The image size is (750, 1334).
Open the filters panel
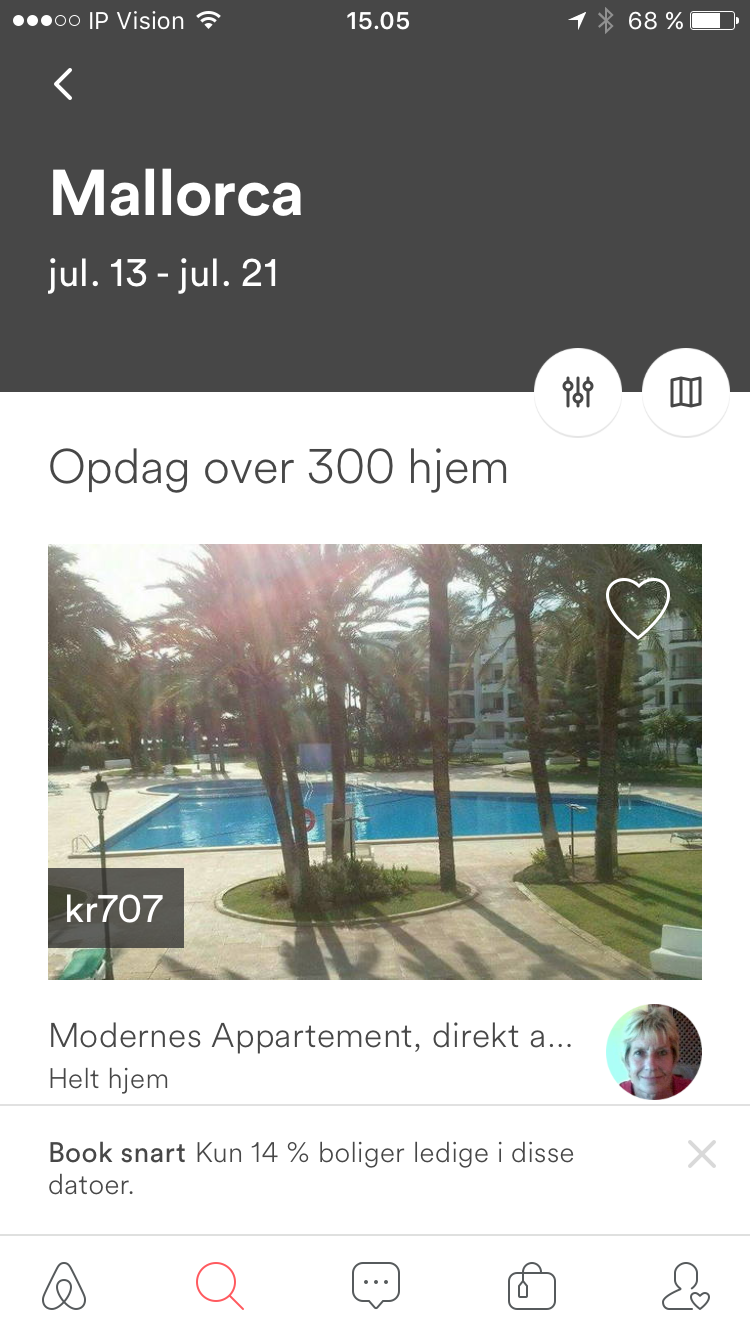click(578, 392)
